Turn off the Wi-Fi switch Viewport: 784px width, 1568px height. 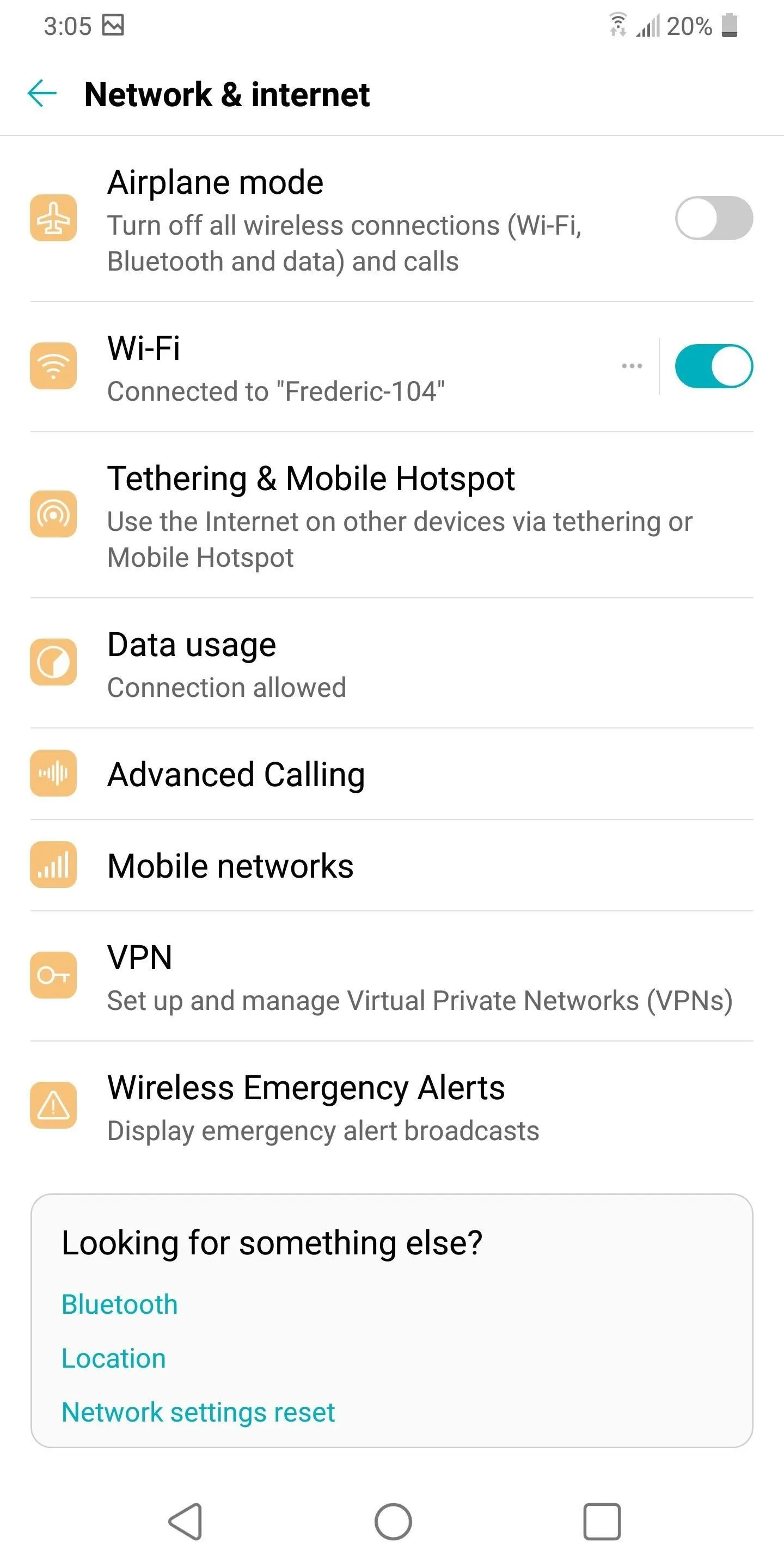coord(714,366)
